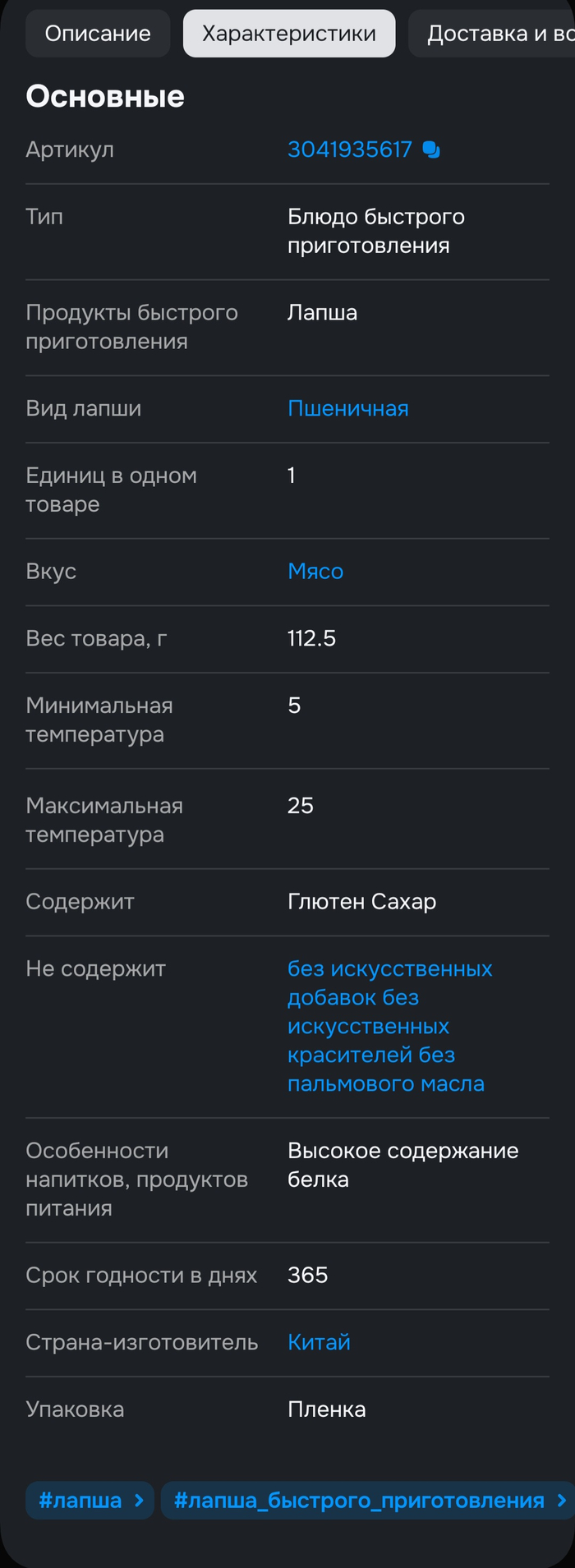This screenshot has width=575, height=1568.
Task: Tap the #лапша_быстрого_приготовления hashtag chip
Action: [x=366, y=1500]
